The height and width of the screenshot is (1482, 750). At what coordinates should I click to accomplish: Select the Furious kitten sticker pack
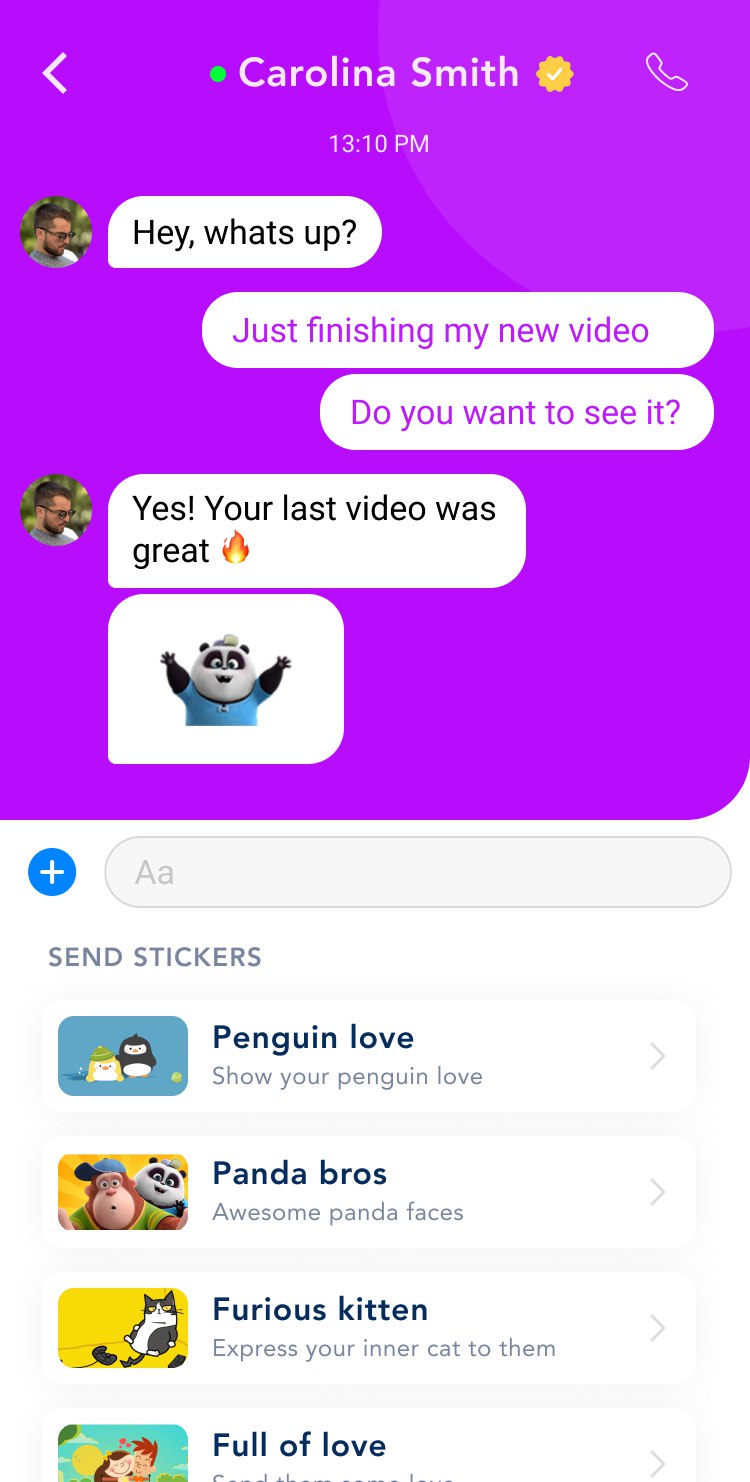[x=368, y=1328]
